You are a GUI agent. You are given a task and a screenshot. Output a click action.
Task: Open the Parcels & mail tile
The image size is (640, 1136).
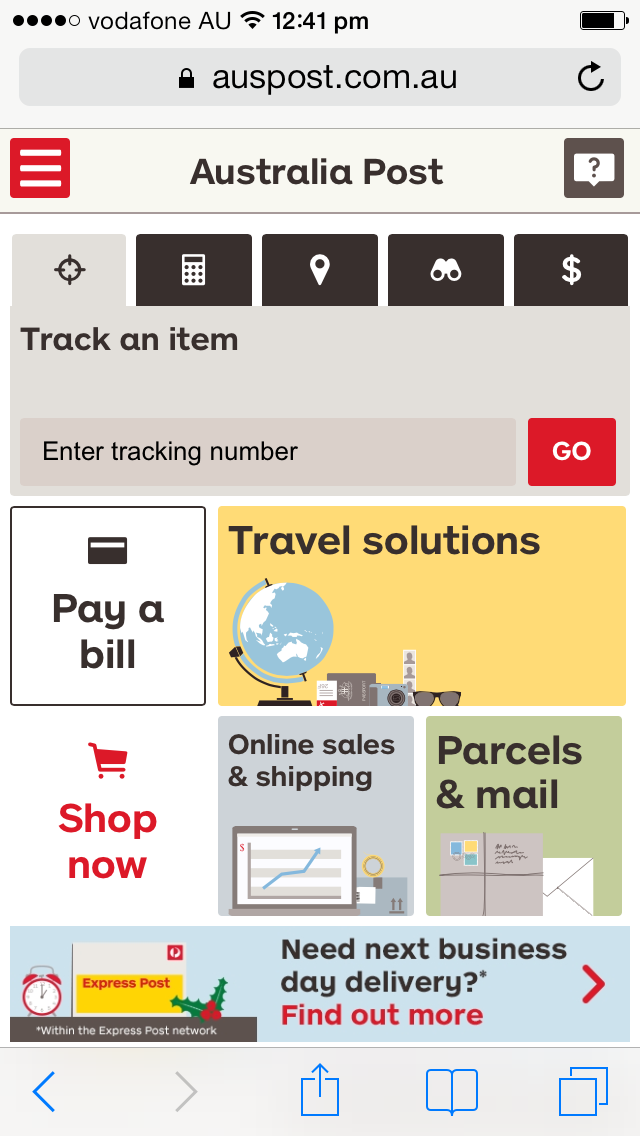tap(524, 816)
